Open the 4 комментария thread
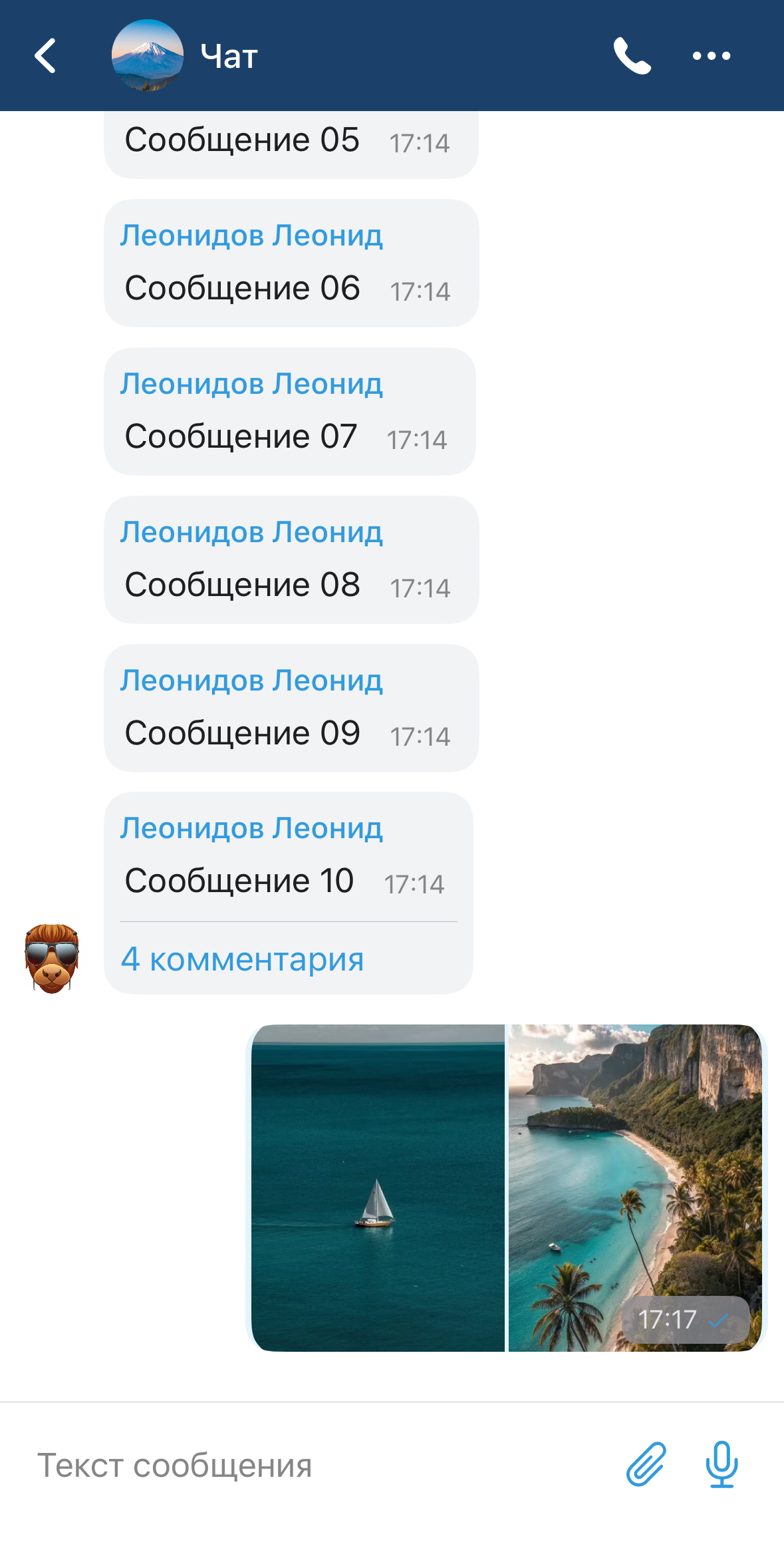The image size is (784, 1554). pyautogui.click(x=242, y=959)
